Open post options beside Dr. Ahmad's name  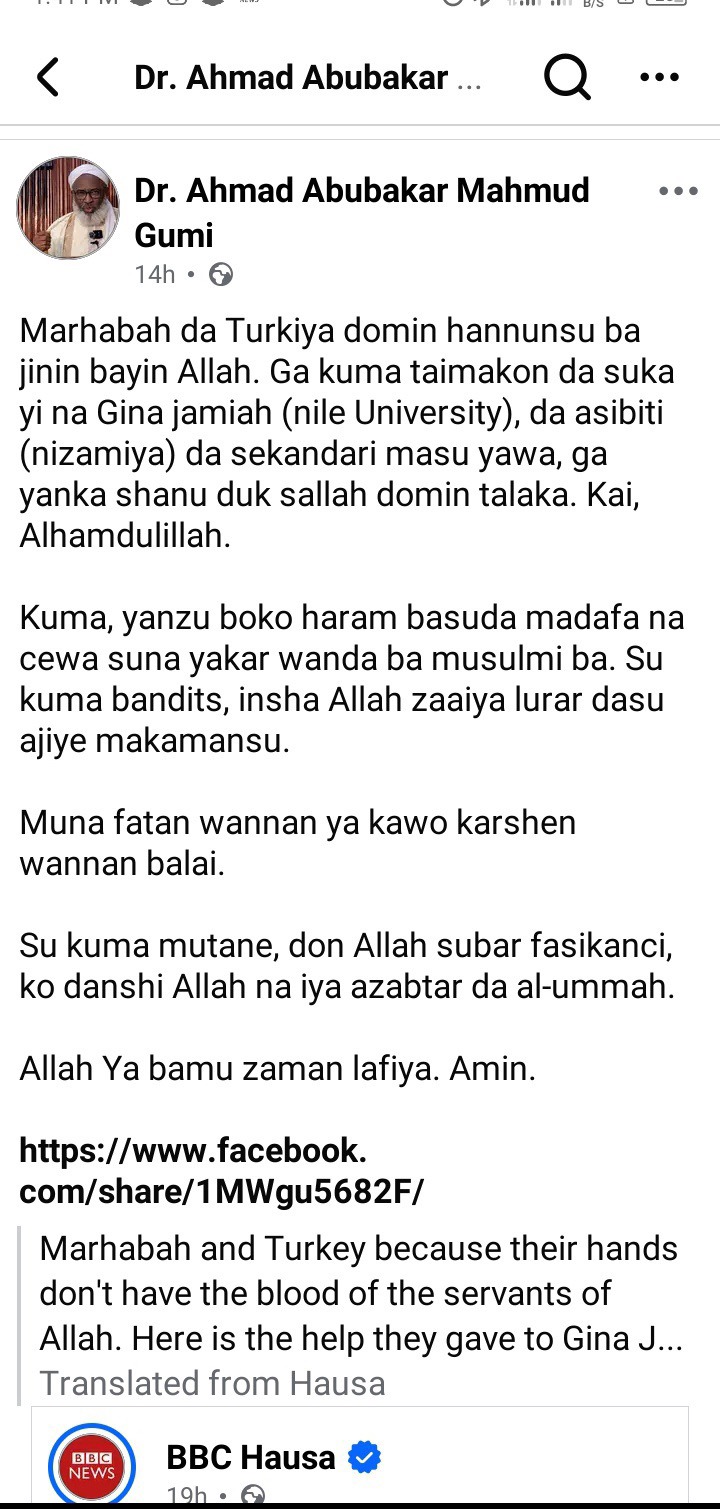(x=679, y=192)
